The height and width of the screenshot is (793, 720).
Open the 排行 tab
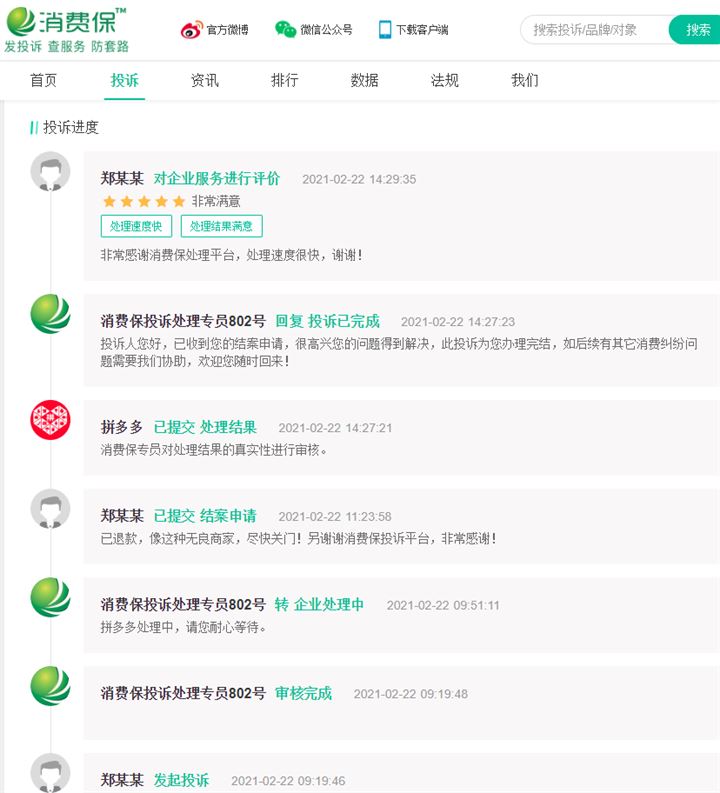coord(285,80)
